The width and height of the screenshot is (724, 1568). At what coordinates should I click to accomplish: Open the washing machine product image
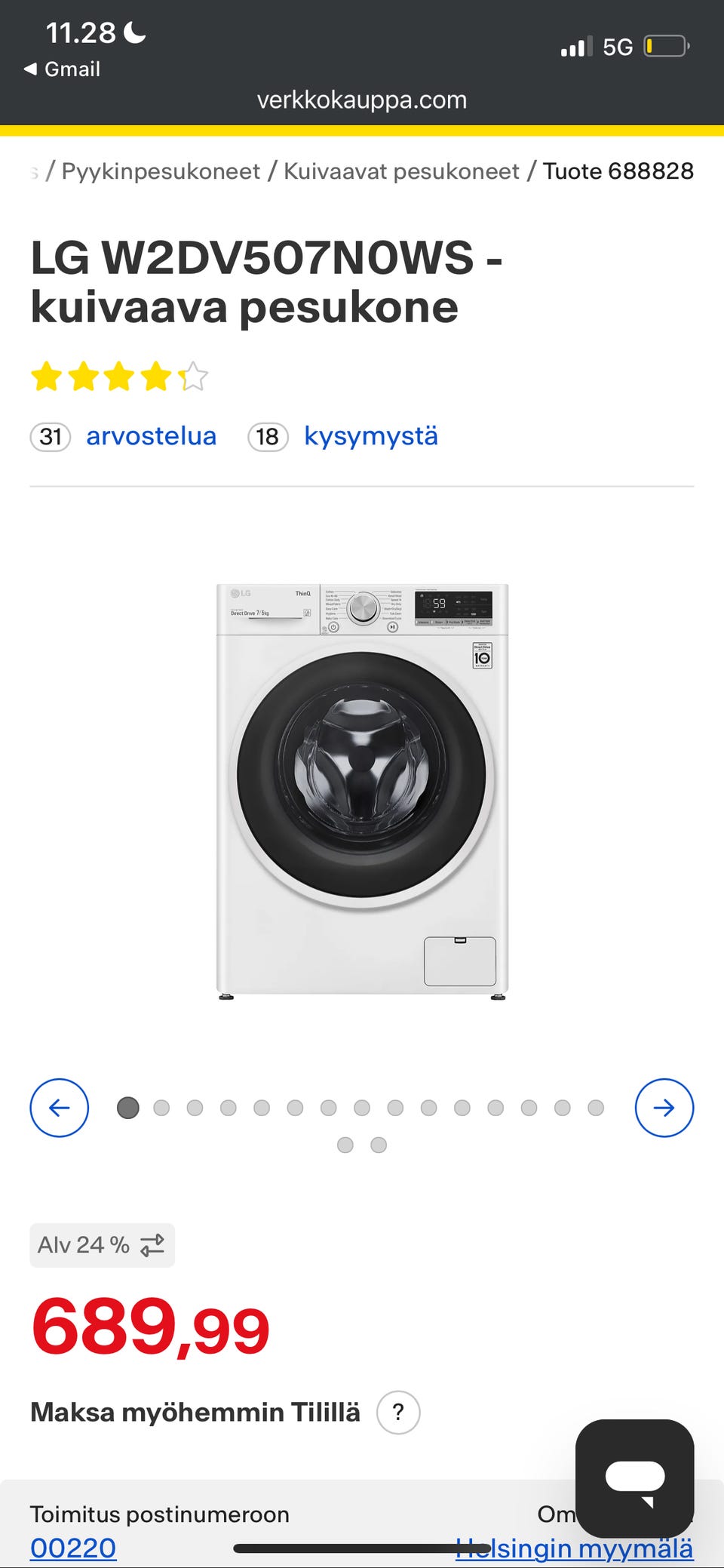point(362,791)
